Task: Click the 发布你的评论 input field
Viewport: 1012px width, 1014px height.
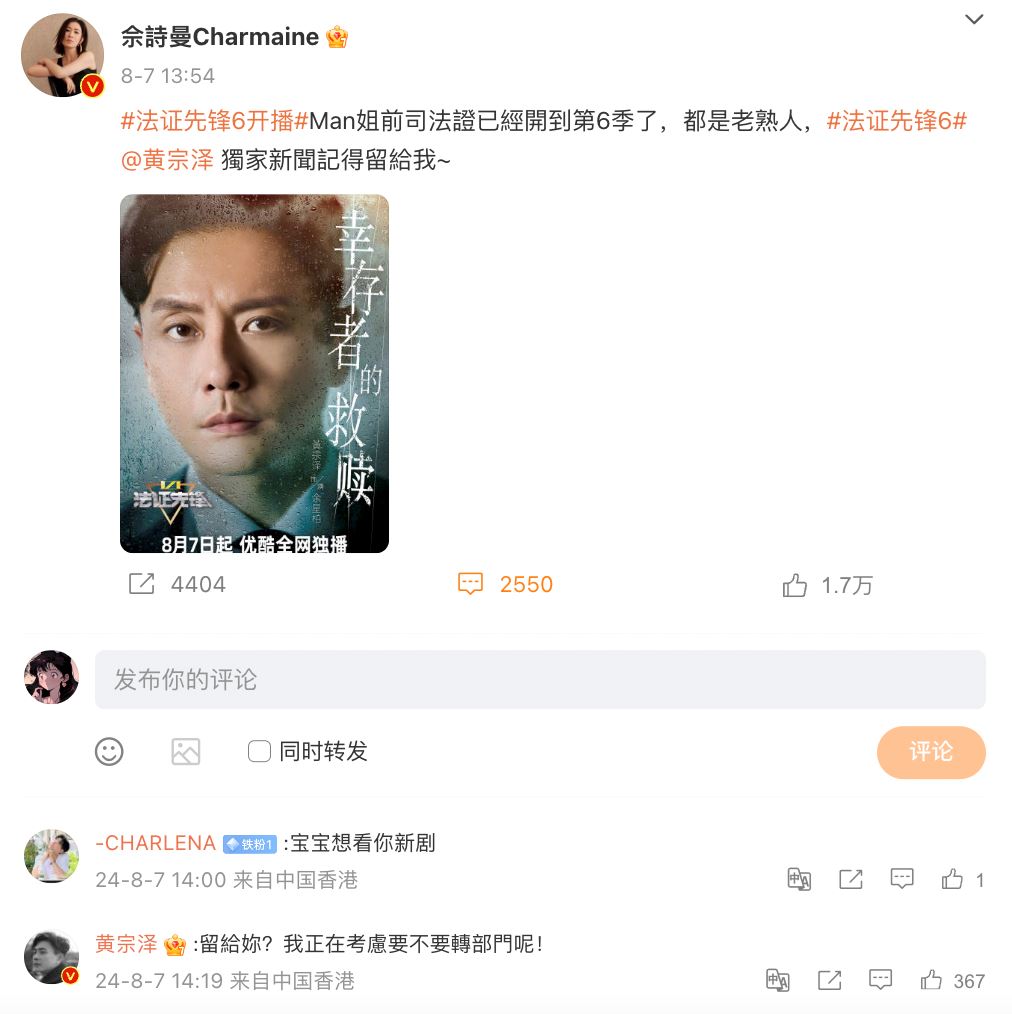Action: click(540, 680)
